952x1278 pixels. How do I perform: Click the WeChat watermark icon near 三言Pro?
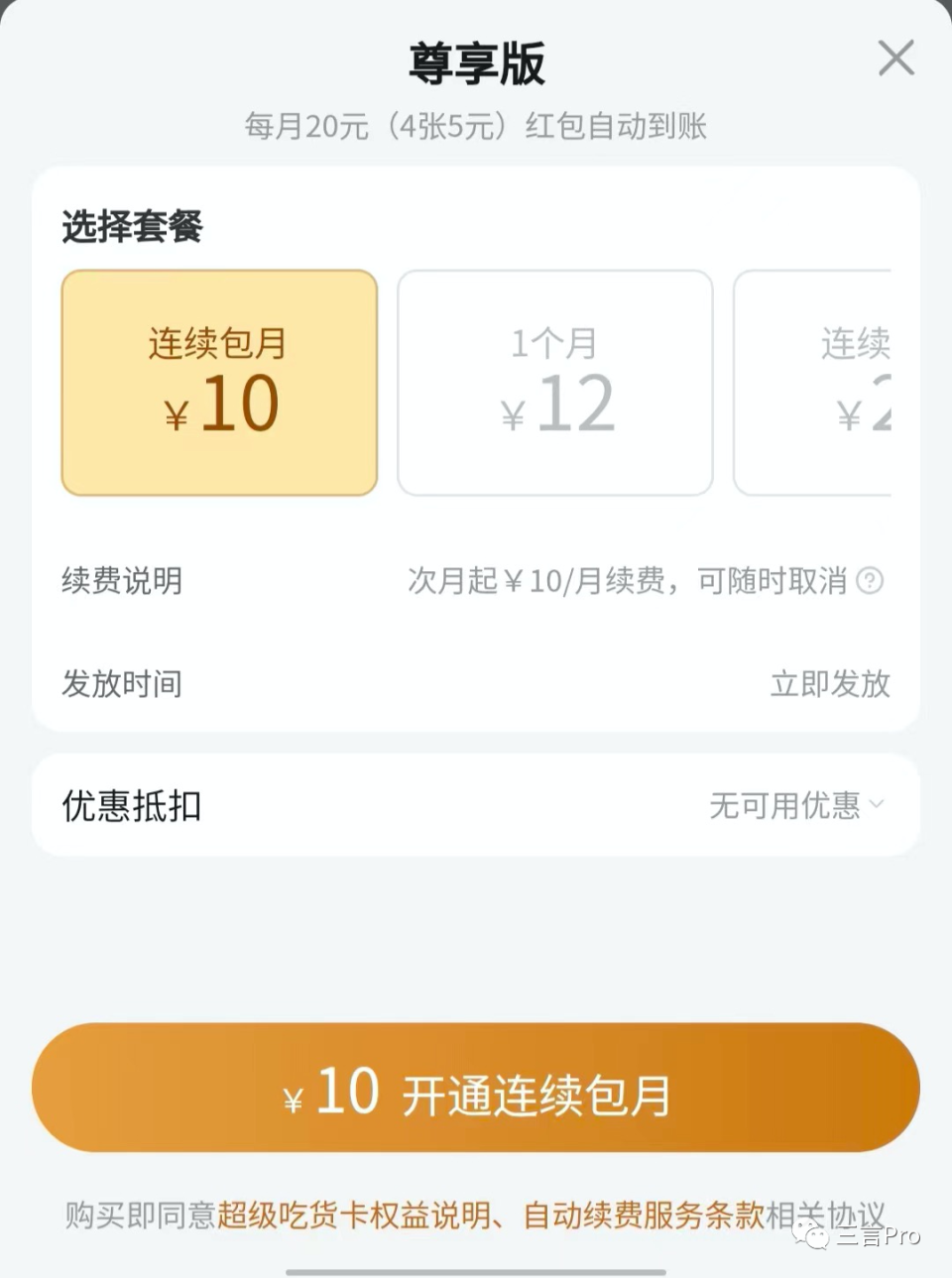[x=811, y=1237]
